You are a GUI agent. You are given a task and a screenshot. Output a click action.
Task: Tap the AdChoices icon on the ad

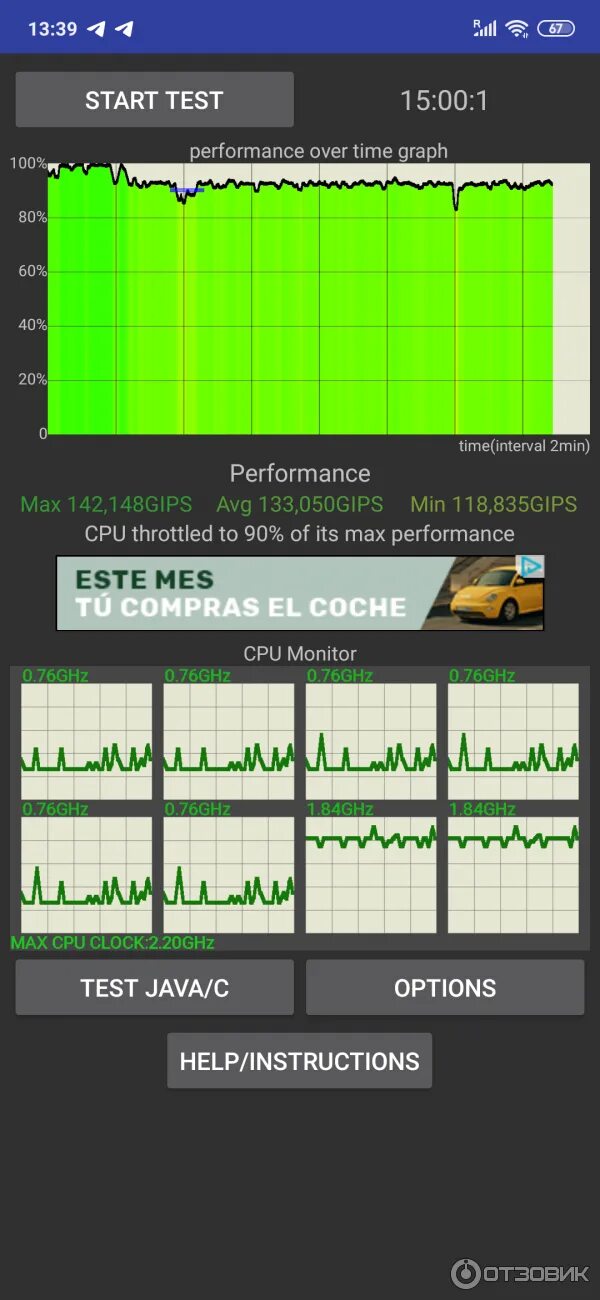pyautogui.click(x=533, y=567)
